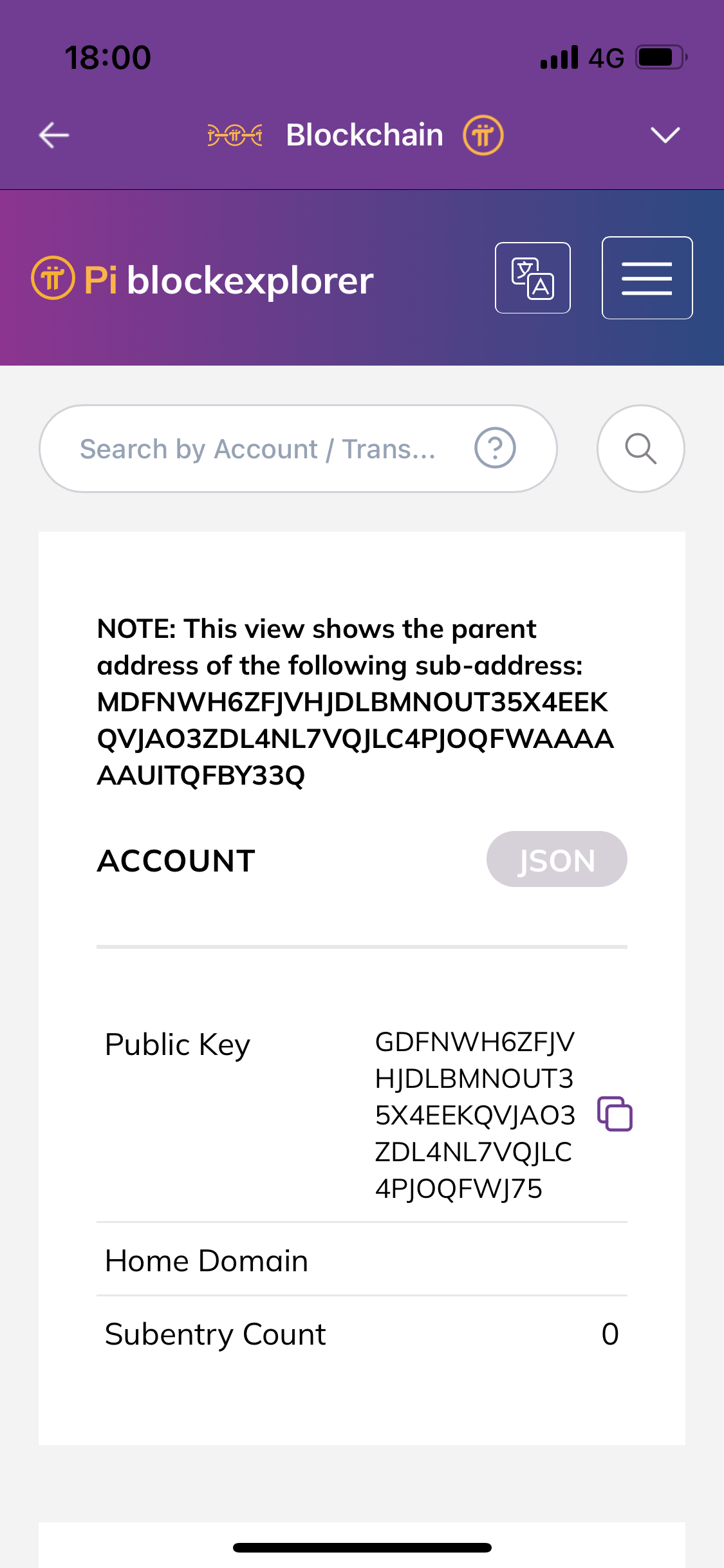Image resolution: width=724 pixels, height=1568 pixels.
Task: Copy the public key
Action: pyautogui.click(x=615, y=1114)
